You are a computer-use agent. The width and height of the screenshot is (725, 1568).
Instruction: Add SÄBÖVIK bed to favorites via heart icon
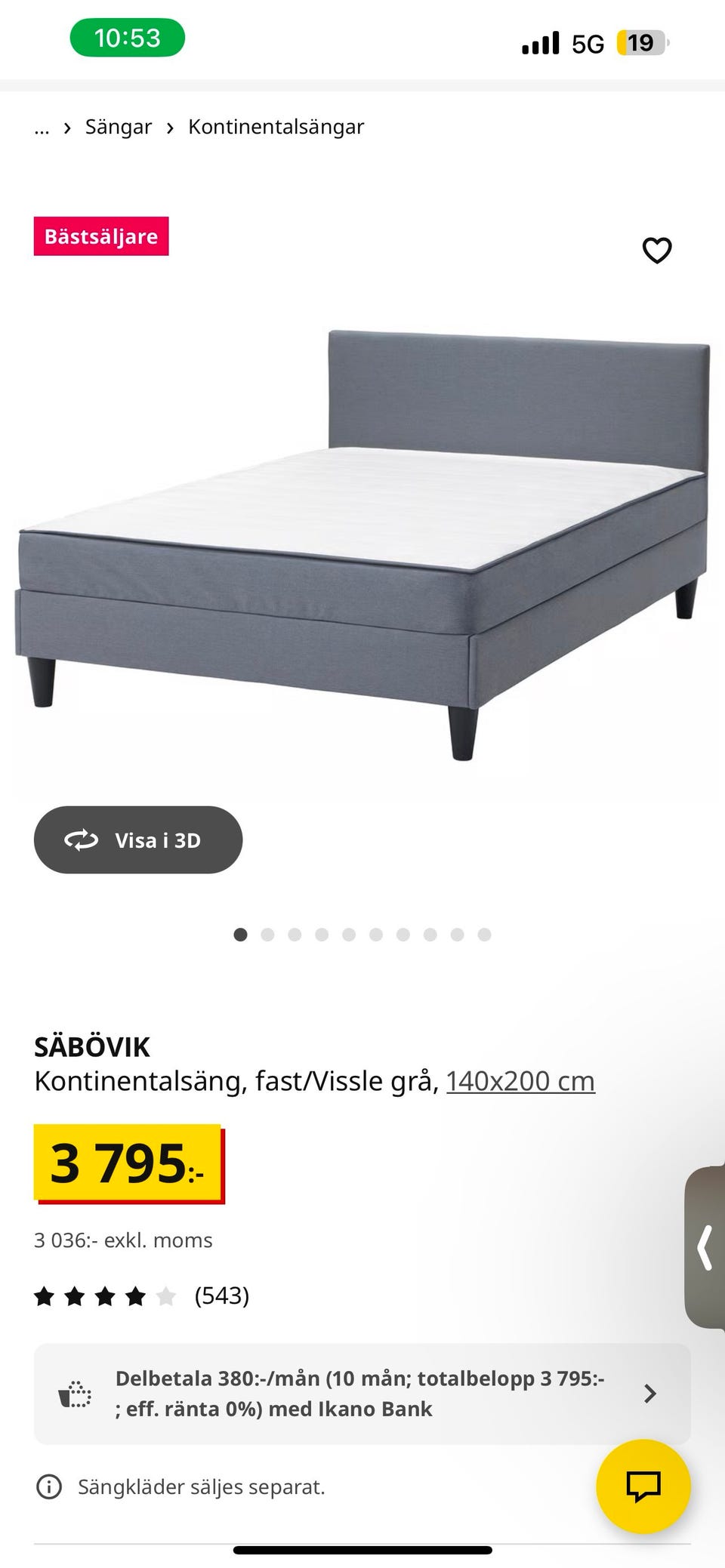656,251
